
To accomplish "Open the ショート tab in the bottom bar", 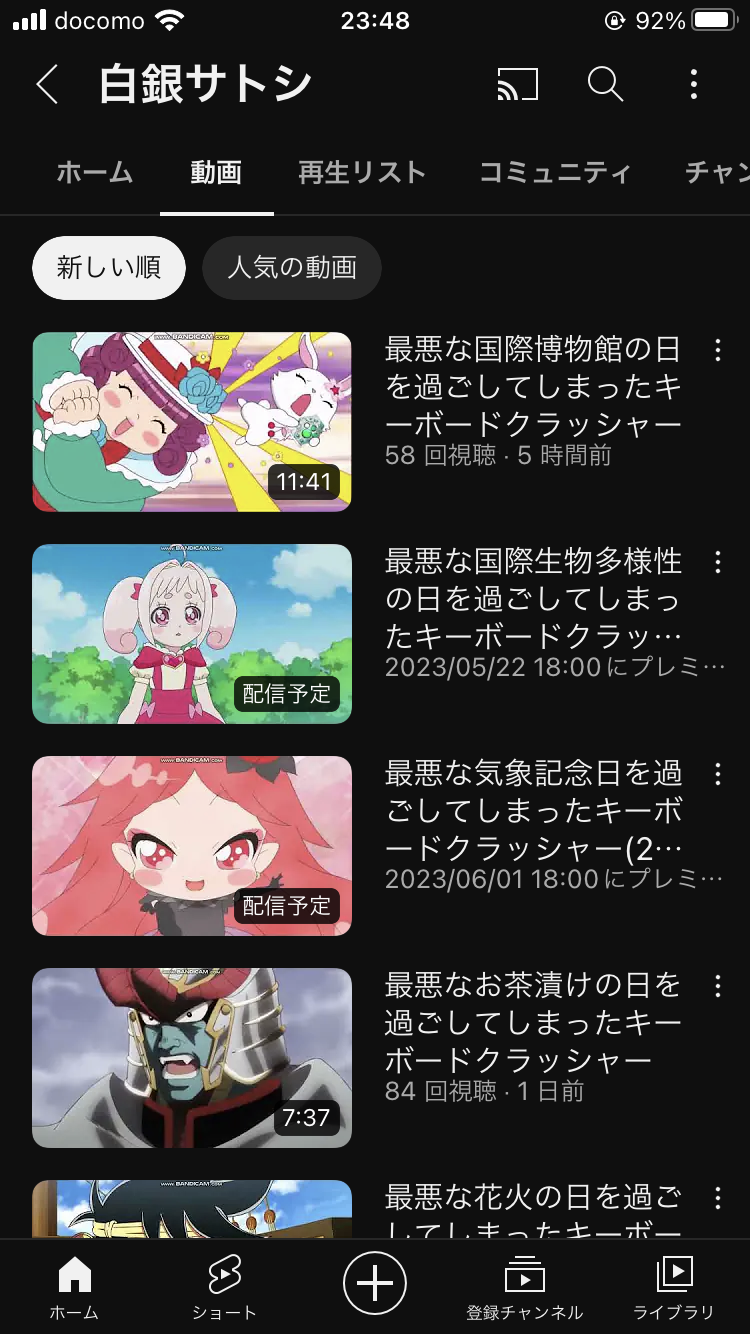I will point(224,1288).
